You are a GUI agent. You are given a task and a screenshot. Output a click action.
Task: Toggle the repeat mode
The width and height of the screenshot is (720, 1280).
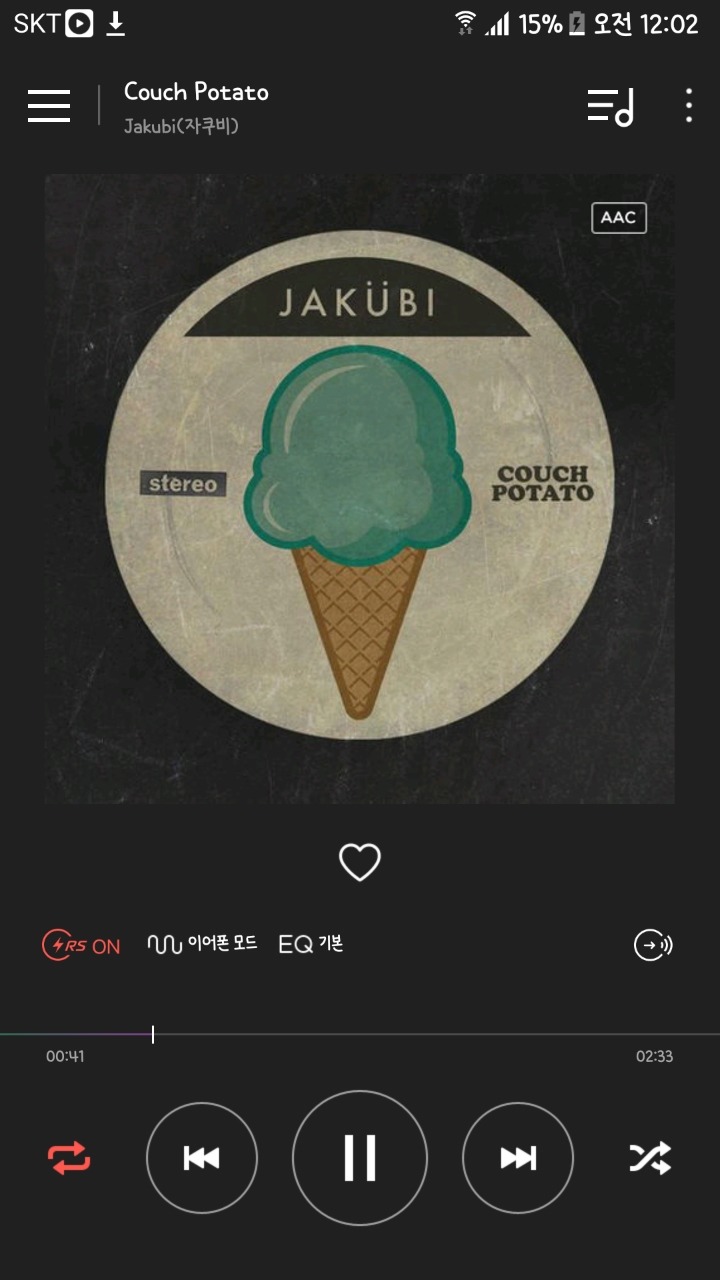click(x=69, y=1158)
